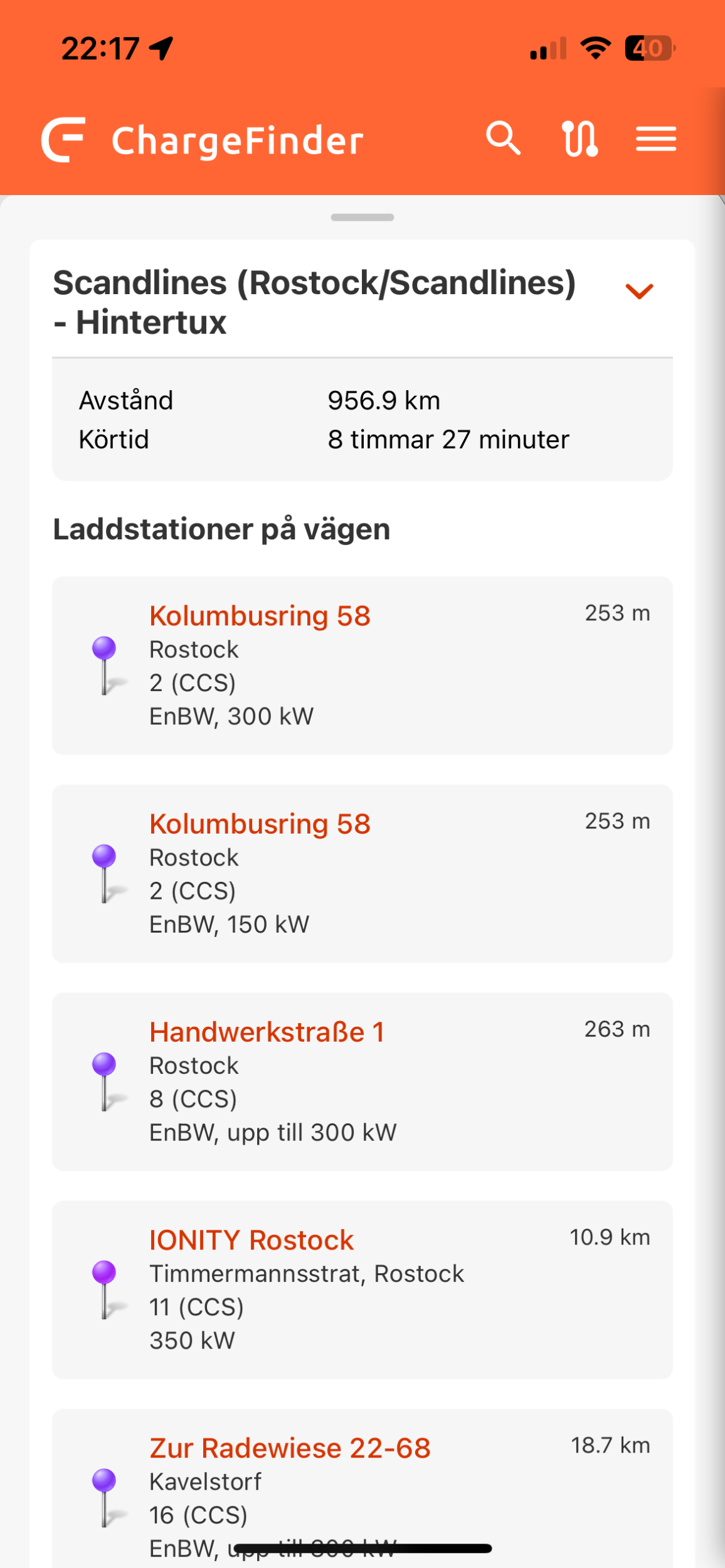The image size is (725, 1568).
Task: Open the route planner icon
Action: pos(579,139)
